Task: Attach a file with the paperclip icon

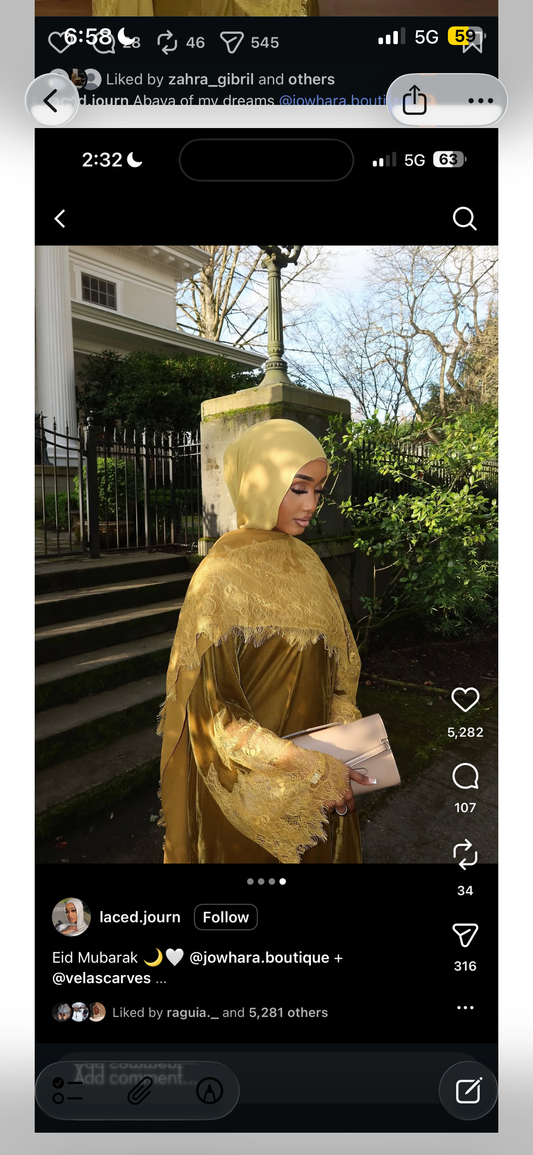Action: 139,1090
